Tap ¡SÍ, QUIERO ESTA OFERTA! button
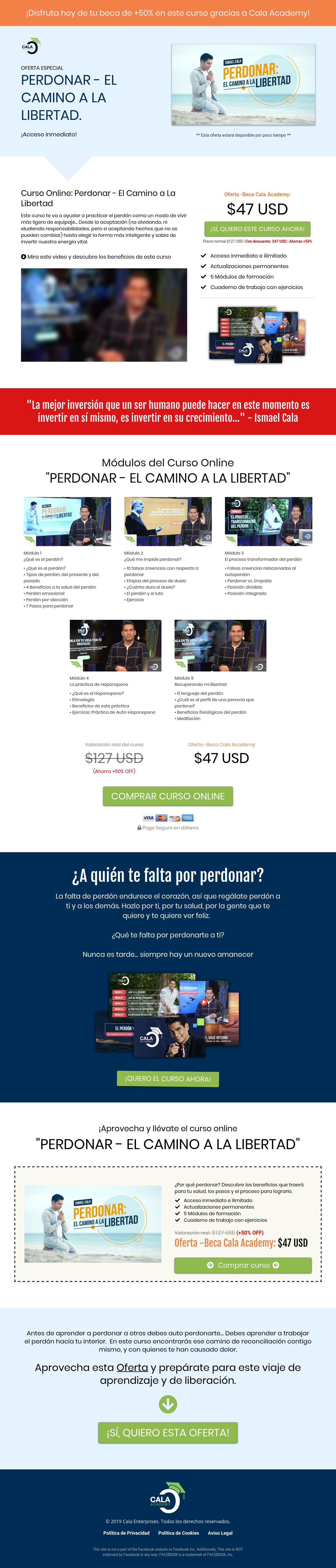The height and width of the screenshot is (1568, 336). tap(168, 1432)
